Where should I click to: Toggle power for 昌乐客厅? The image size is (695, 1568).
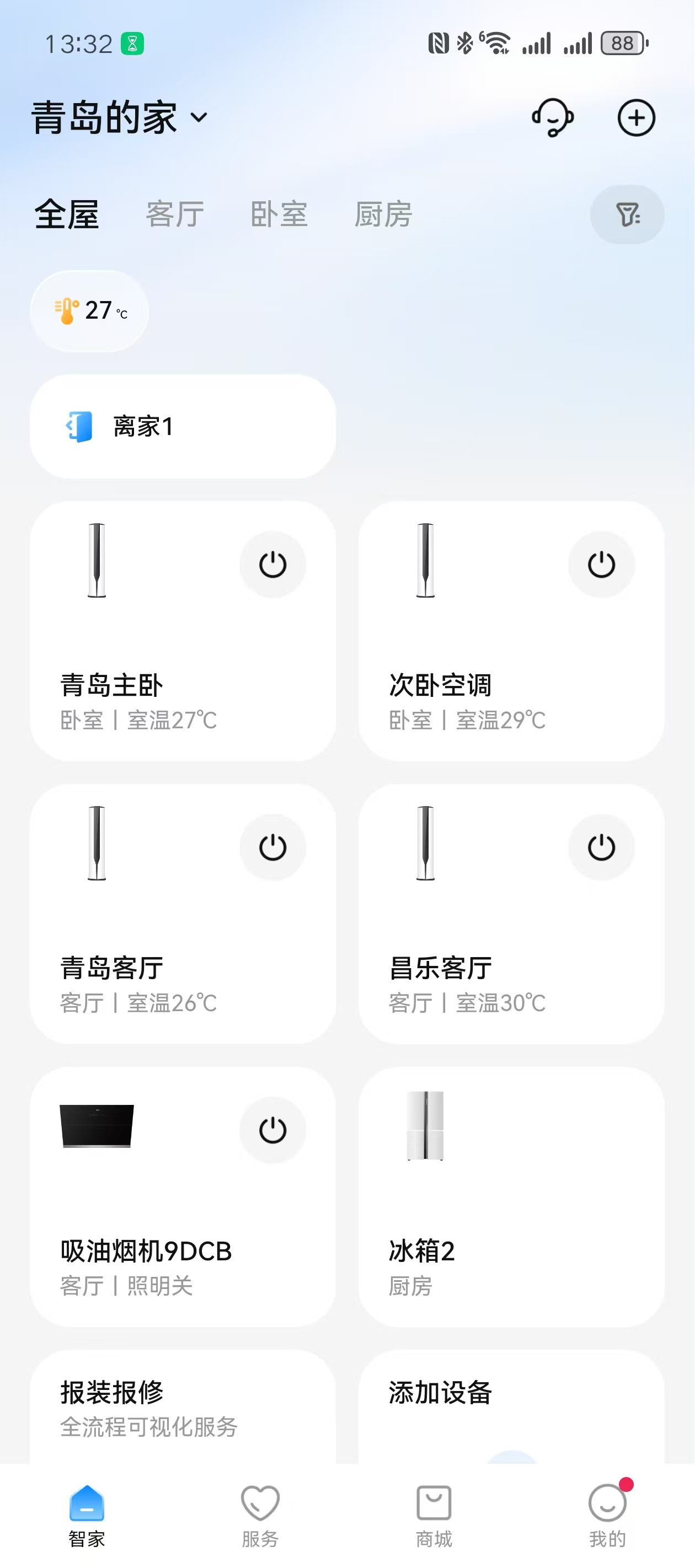(601, 847)
